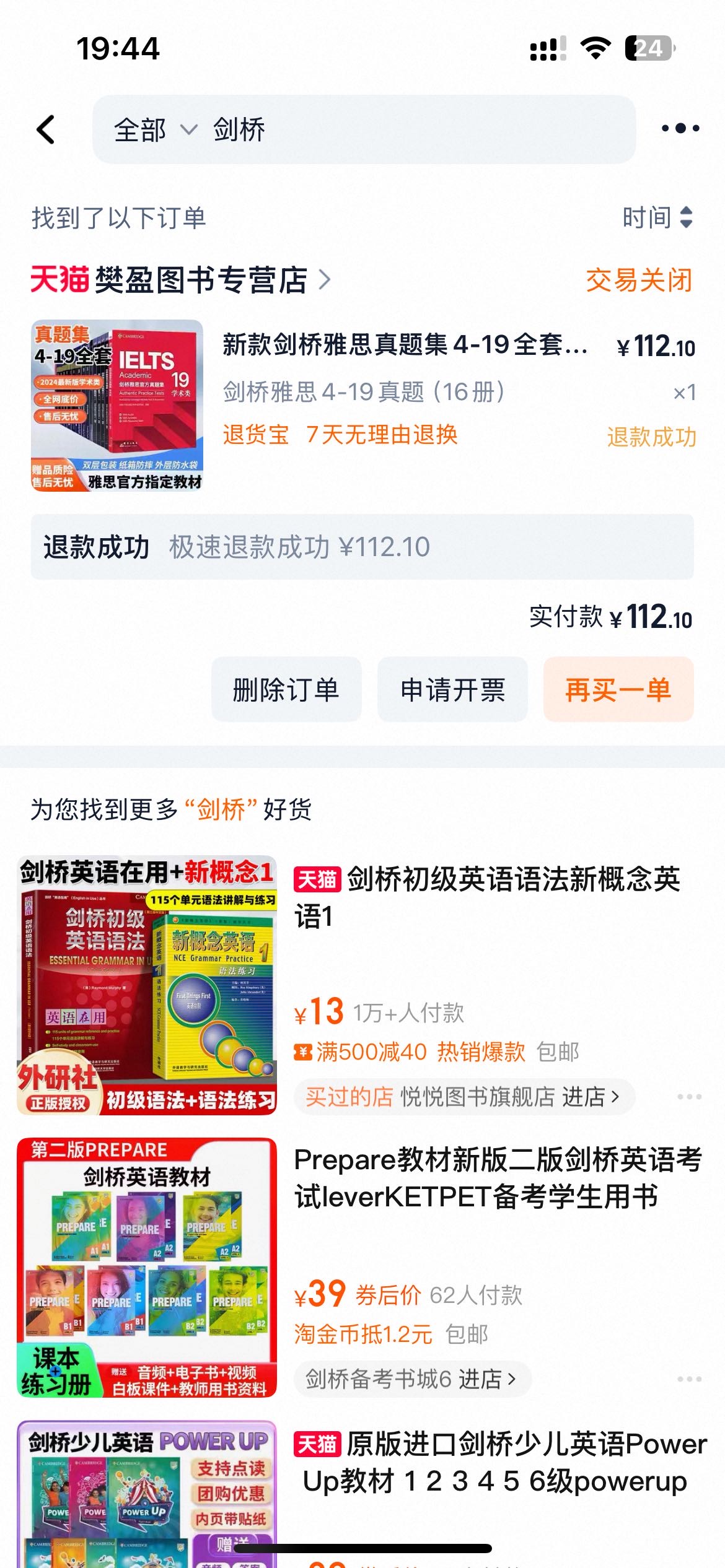Open the 全部 category dropdown
This screenshot has width=725, height=1568.
tap(155, 130)
